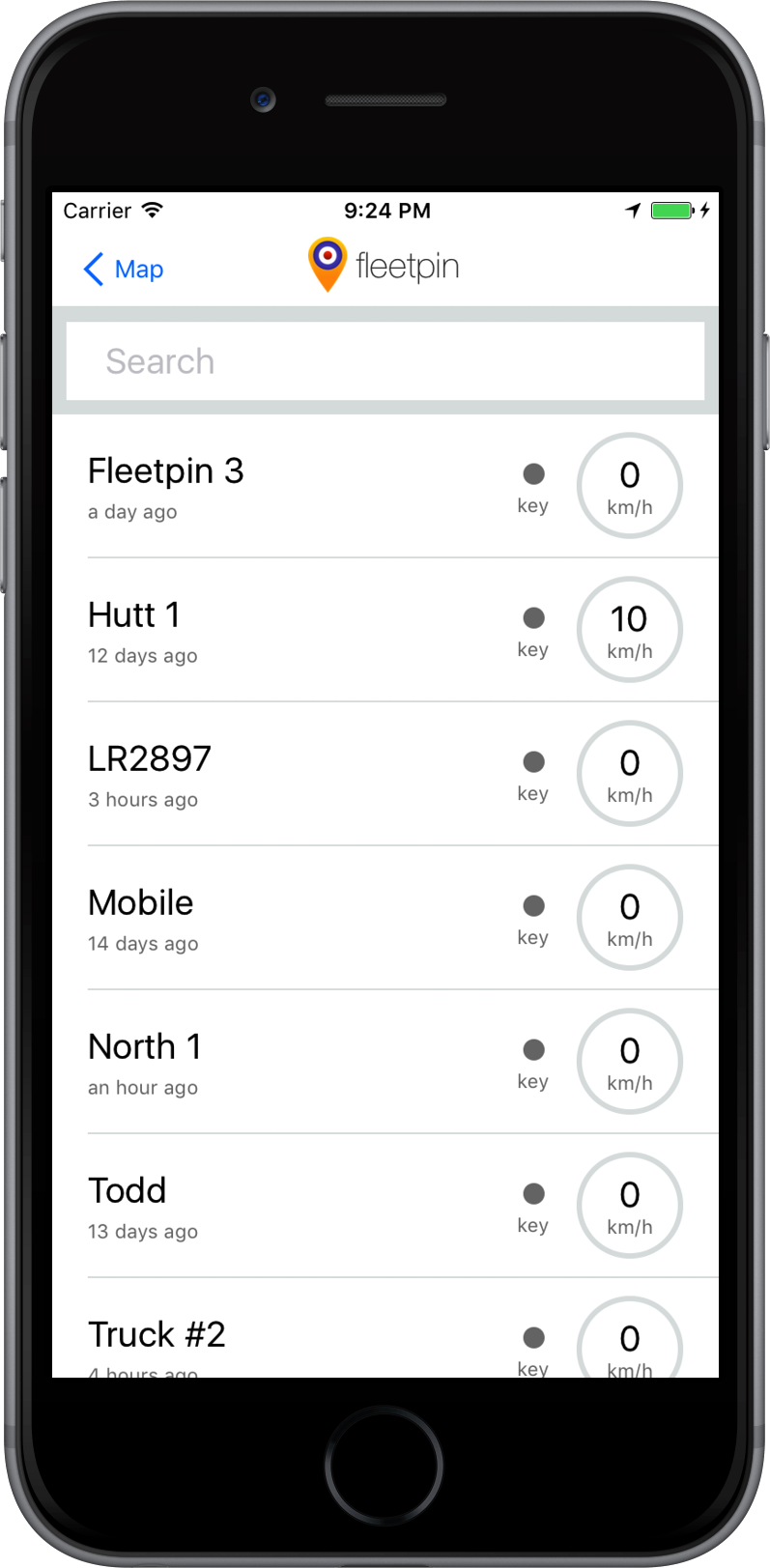Screen dimensions: 770x1568
Task: Open vehicle LR2897
Action: (x=290, y=774)
